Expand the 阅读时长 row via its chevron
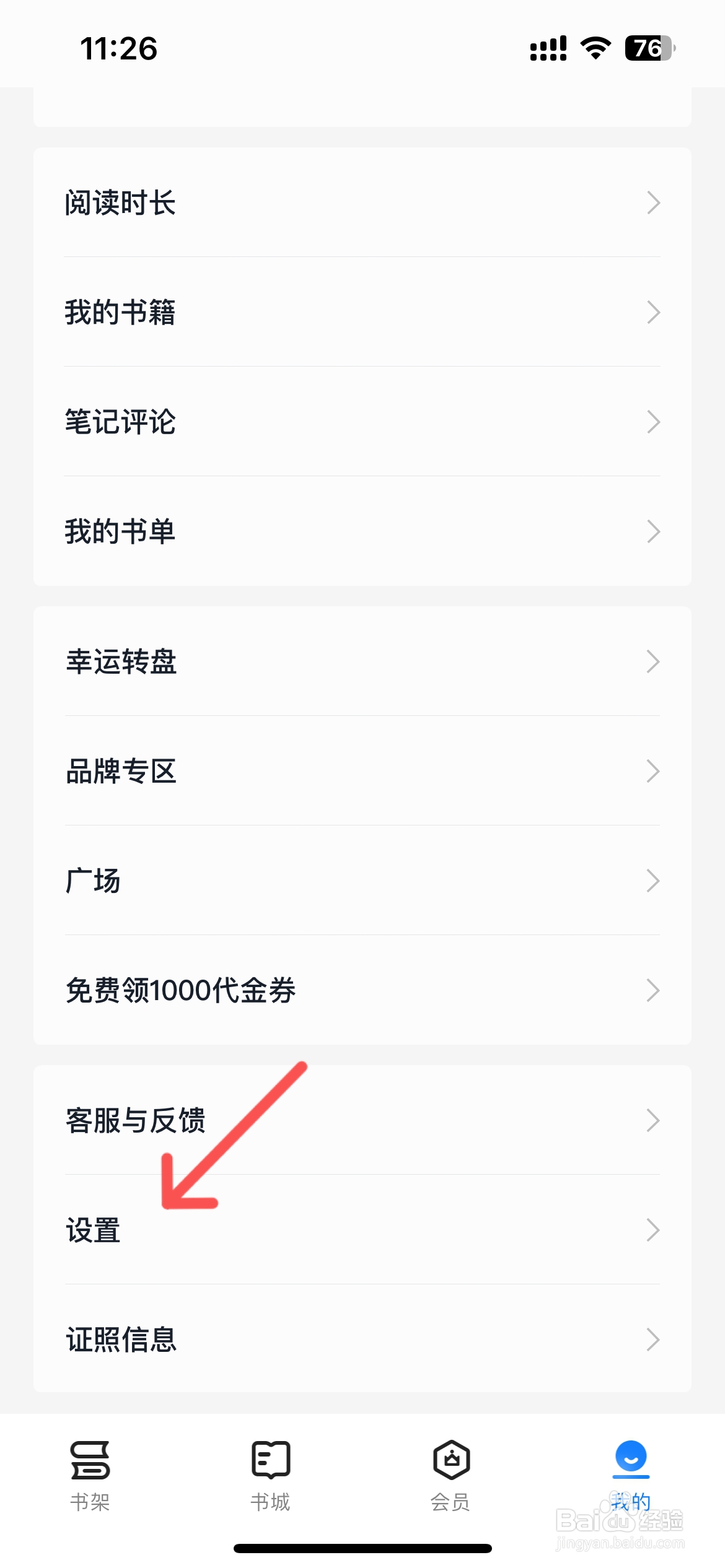Viewport: 725px width, 1568px height. (x=653, y=203)
